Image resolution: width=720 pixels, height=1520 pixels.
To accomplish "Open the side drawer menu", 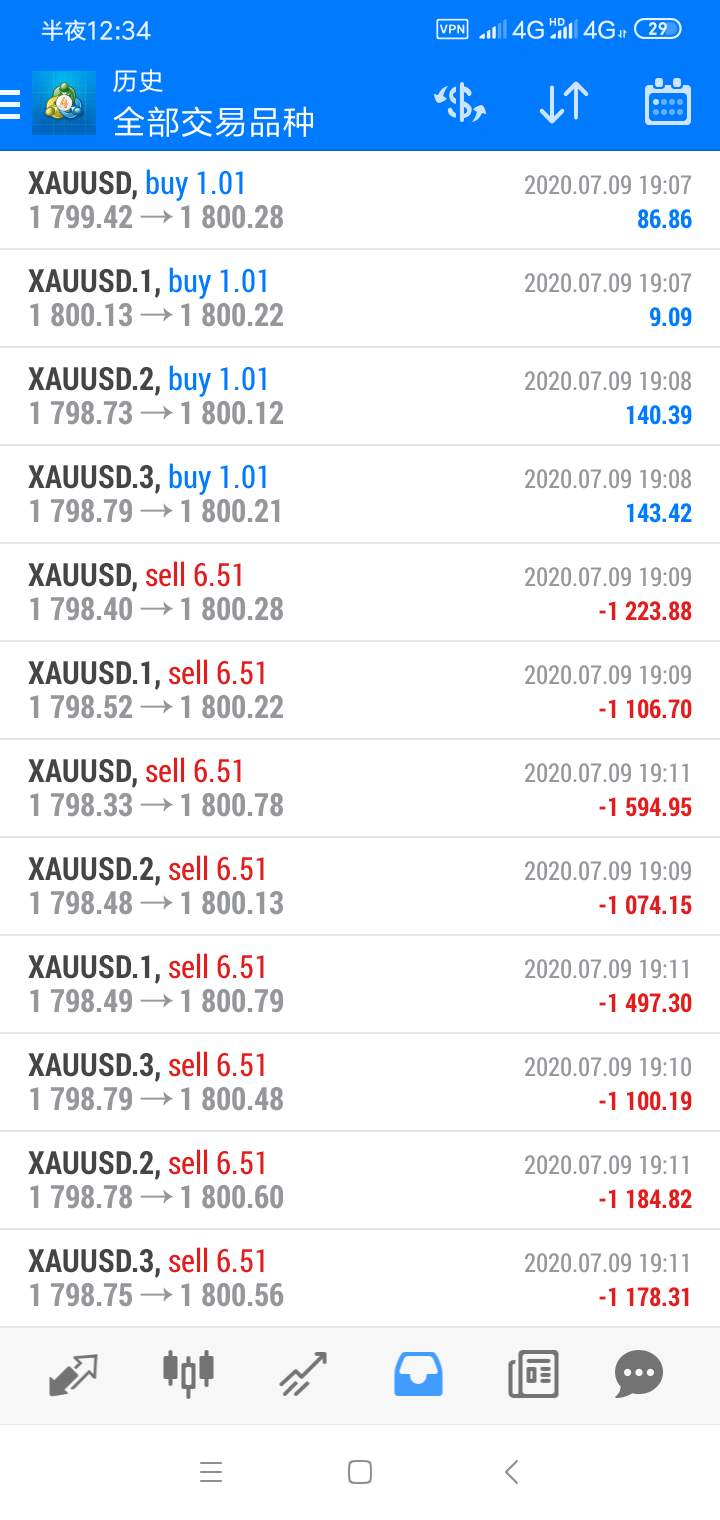I will click(9, 103).
